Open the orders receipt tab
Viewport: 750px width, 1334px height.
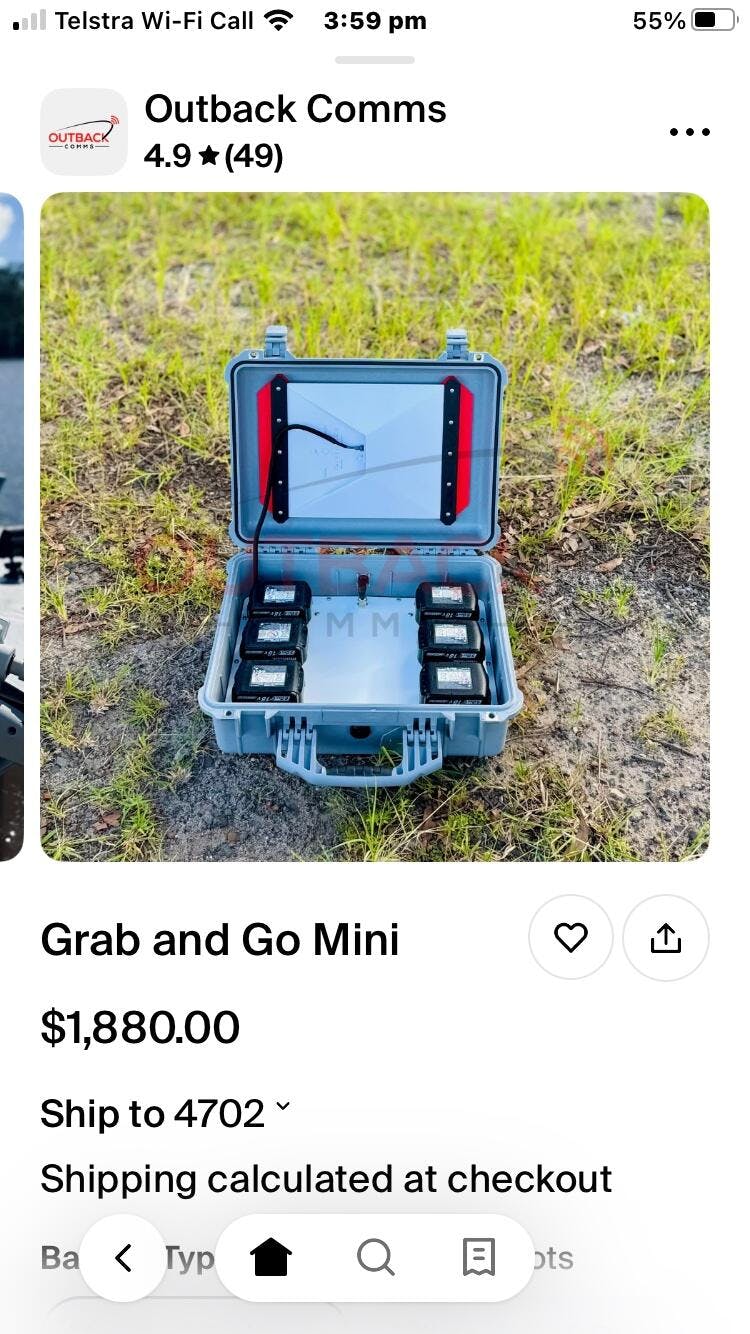[479, 1257]
